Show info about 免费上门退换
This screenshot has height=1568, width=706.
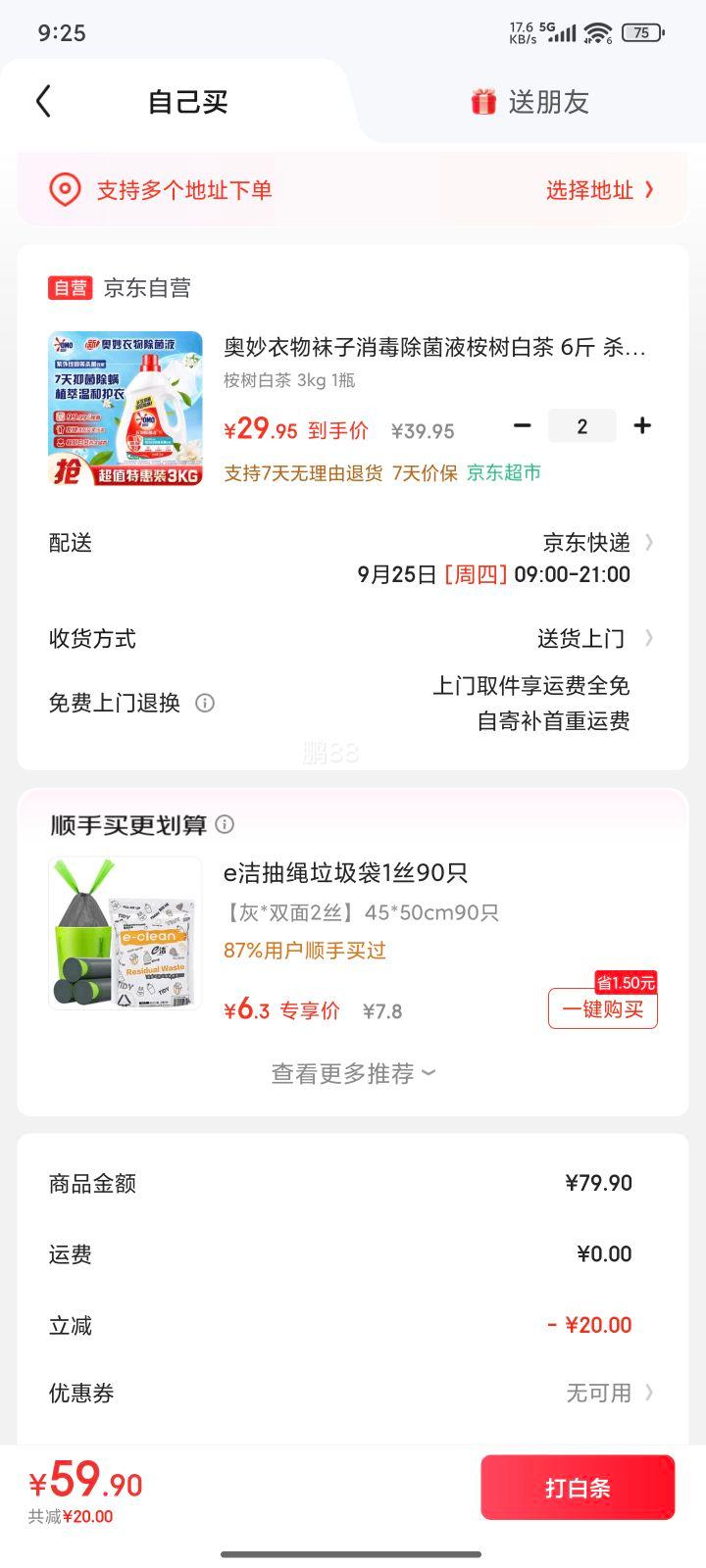point(205,703)
